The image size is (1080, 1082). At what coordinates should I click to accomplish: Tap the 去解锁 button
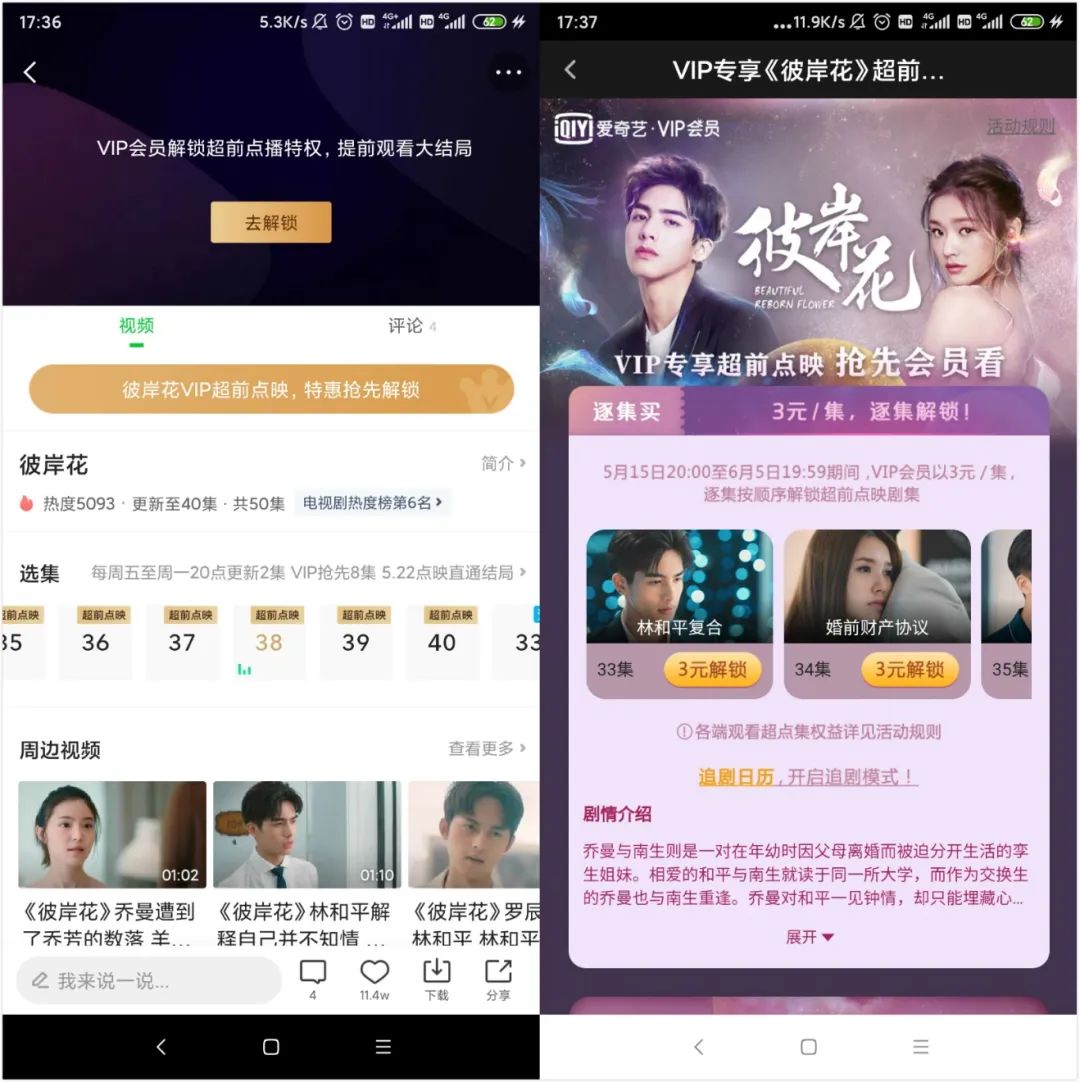click(270, 222)
